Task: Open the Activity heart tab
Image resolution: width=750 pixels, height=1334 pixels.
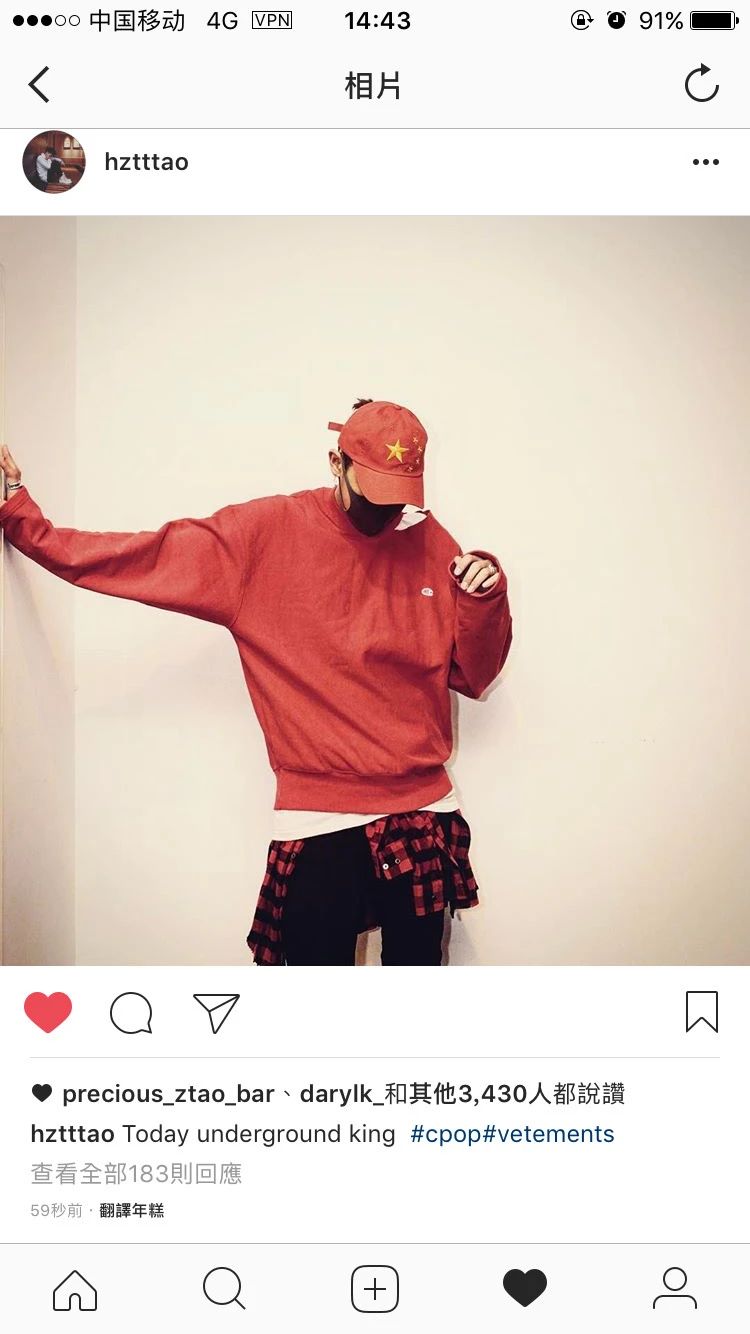Action: point(525,1289)
